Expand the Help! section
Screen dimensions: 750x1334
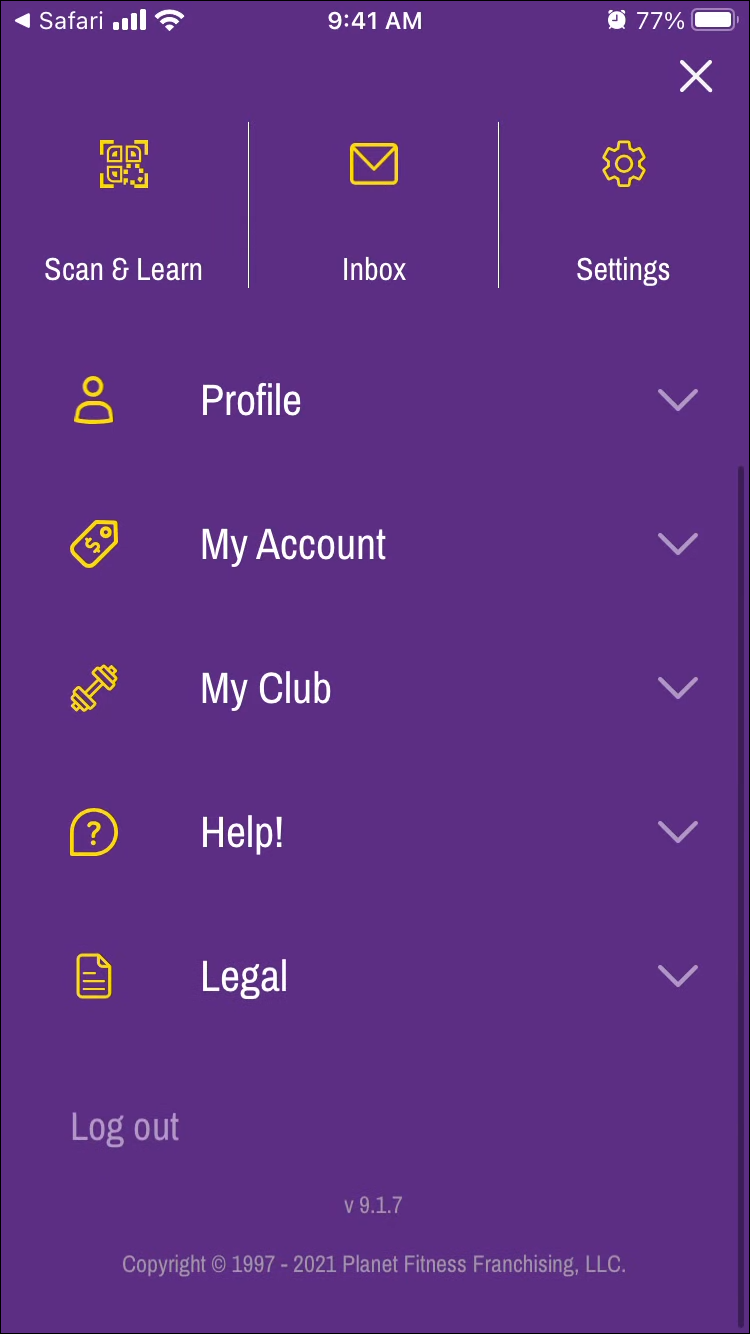pos(375,832)
